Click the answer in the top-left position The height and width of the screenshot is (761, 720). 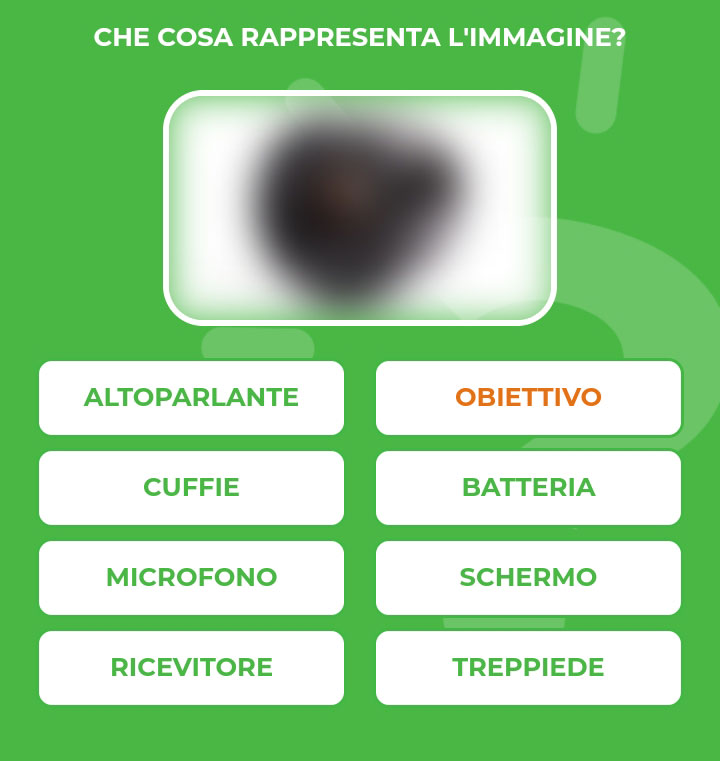[x=191, y=398]
